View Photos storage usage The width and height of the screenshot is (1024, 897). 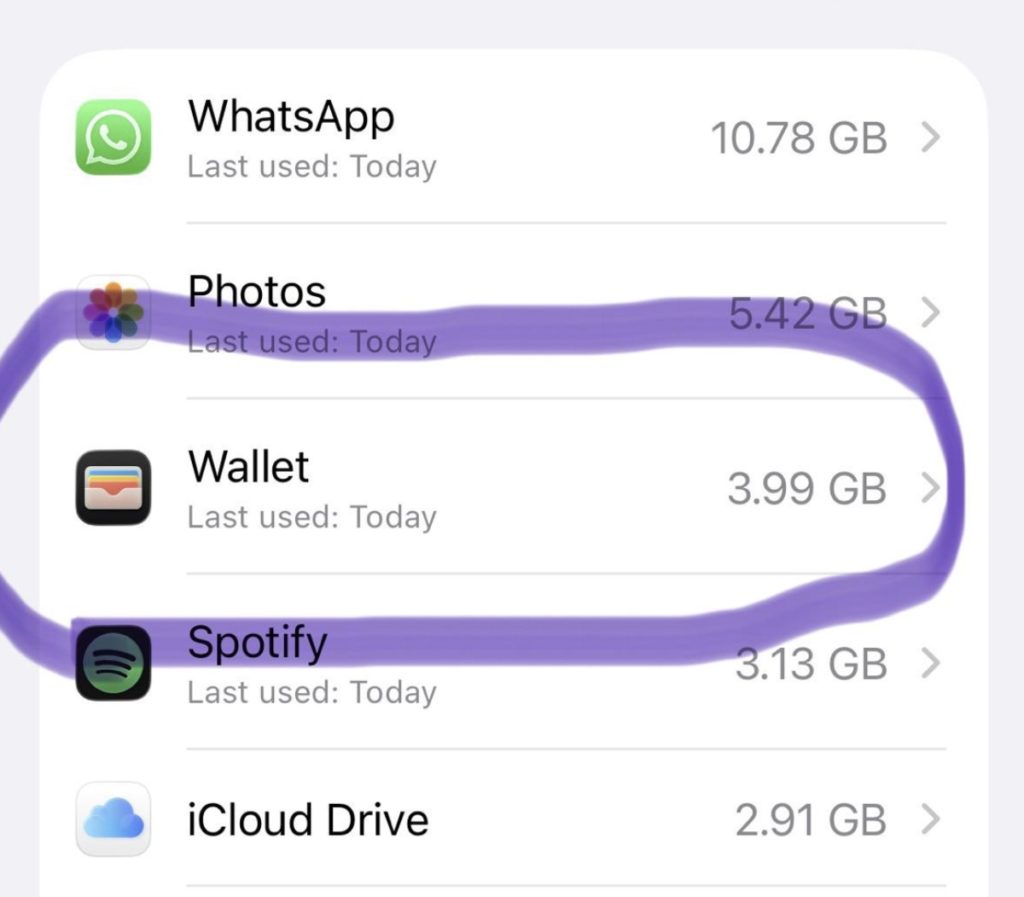[510, 312]
